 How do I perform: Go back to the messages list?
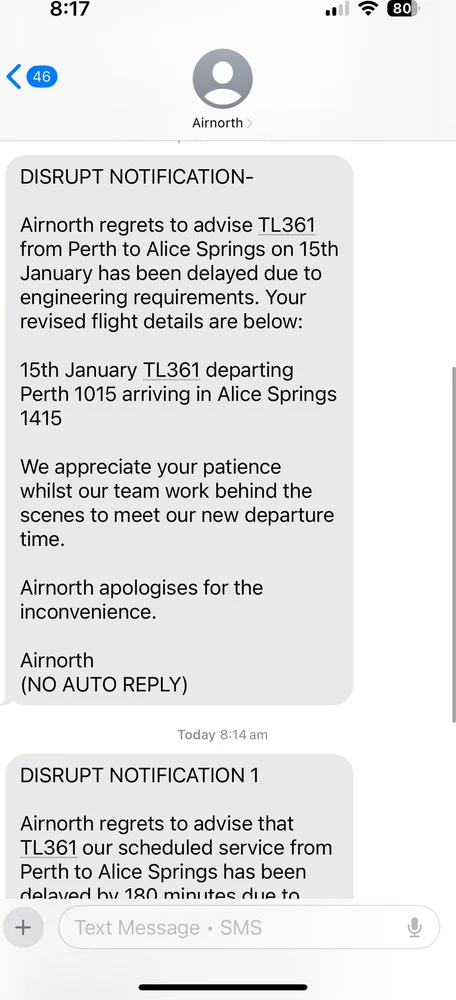(x=32, y=77)
